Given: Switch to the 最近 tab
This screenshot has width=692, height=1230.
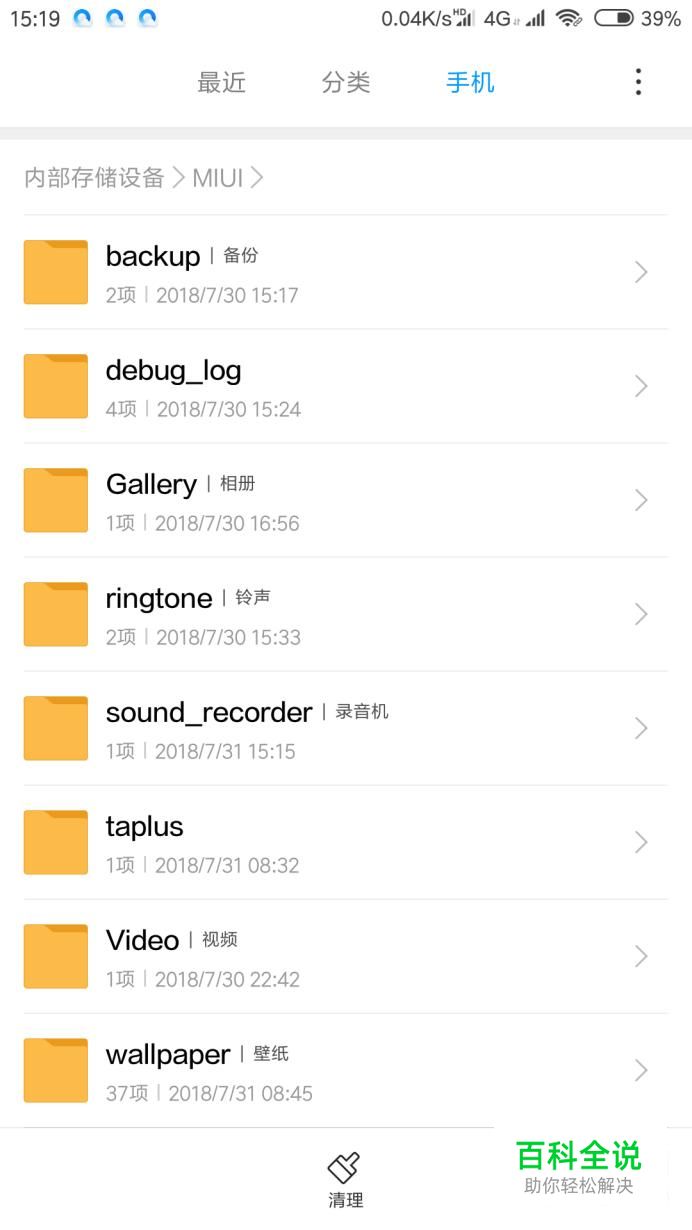Looking at the screenshot, I should pos(221,83).
